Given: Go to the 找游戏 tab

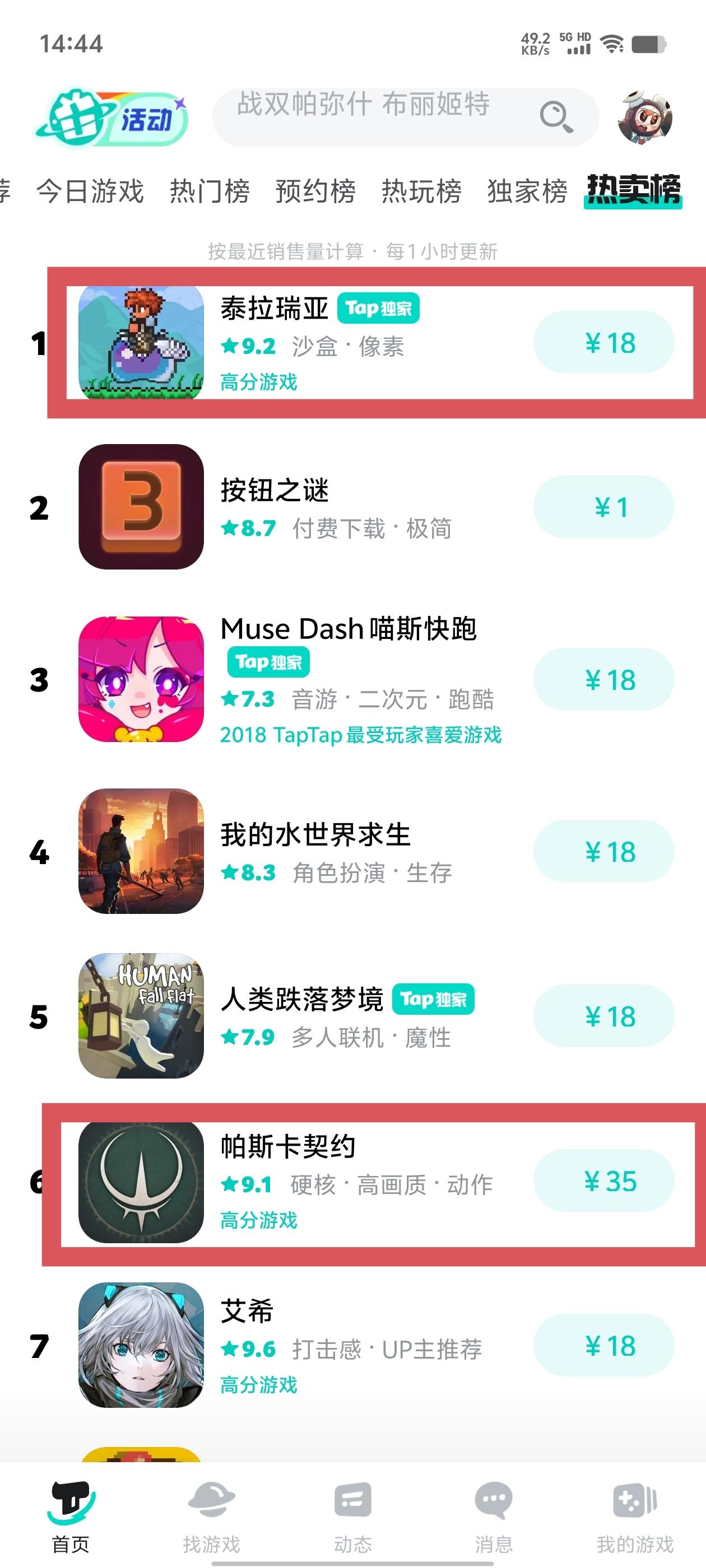Looking at the screenshot, I should [211, 1516].
